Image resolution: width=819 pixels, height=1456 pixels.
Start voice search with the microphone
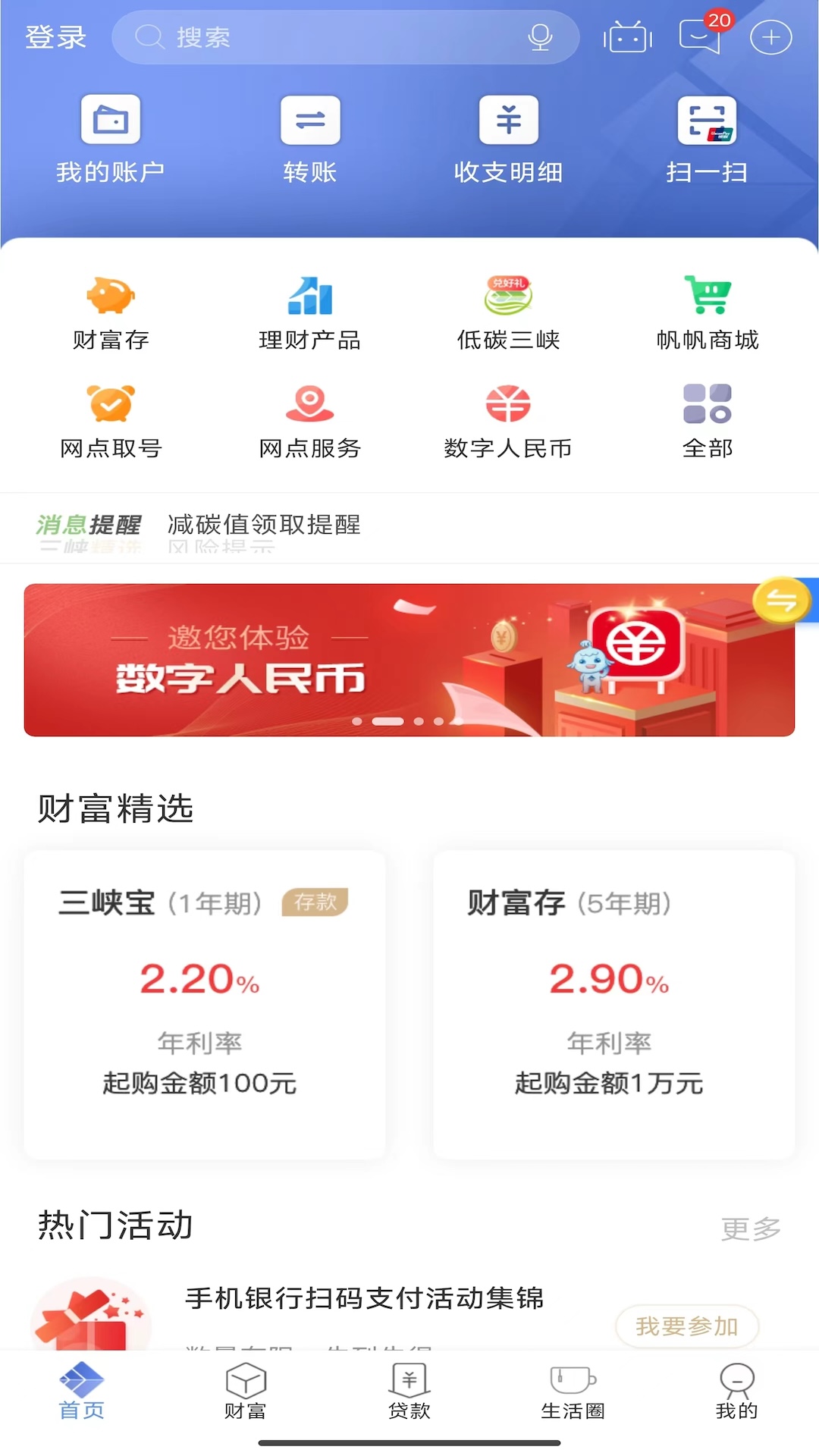[x=540, y=37]
